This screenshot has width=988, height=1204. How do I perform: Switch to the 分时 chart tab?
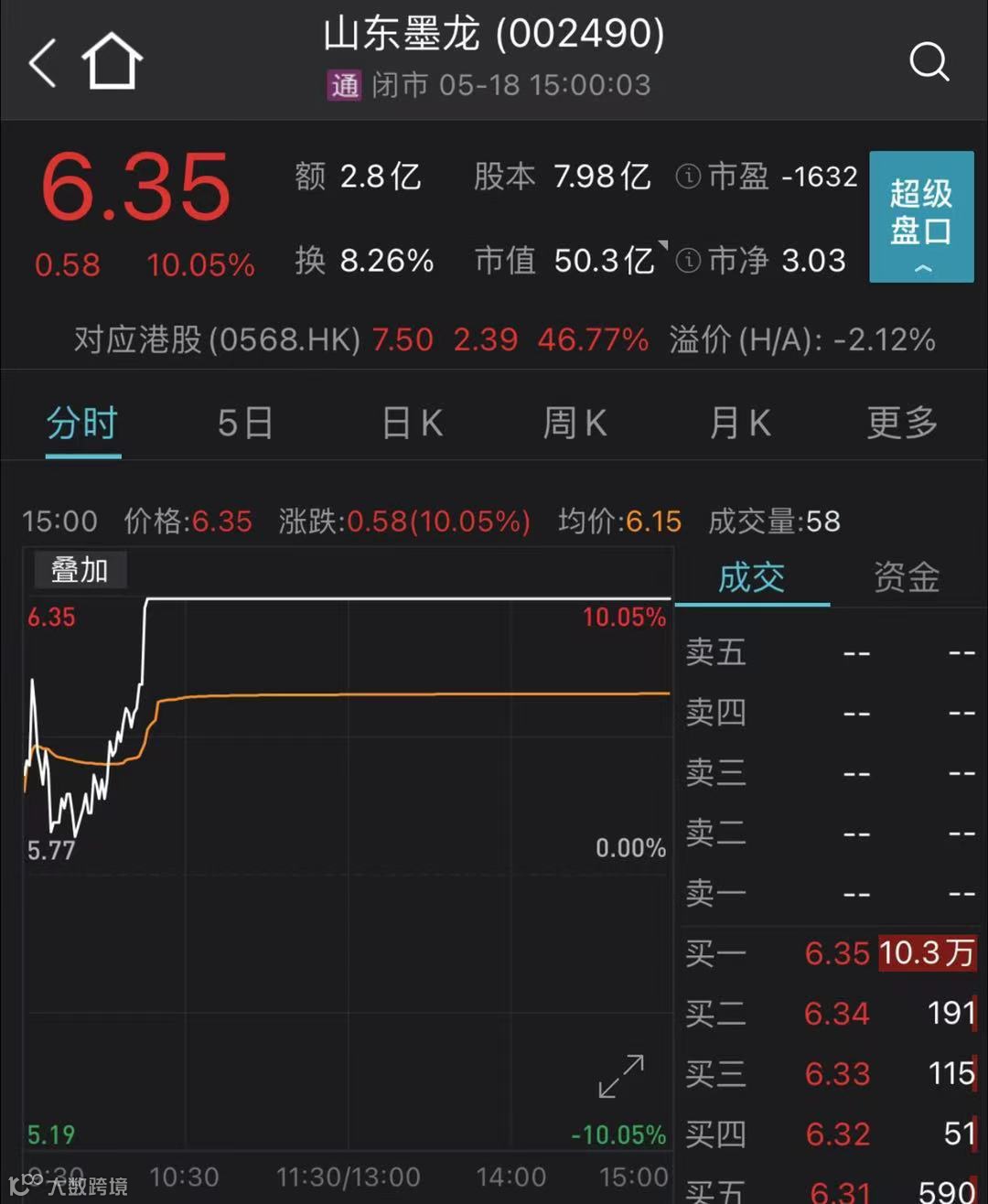tap(82, 424)
